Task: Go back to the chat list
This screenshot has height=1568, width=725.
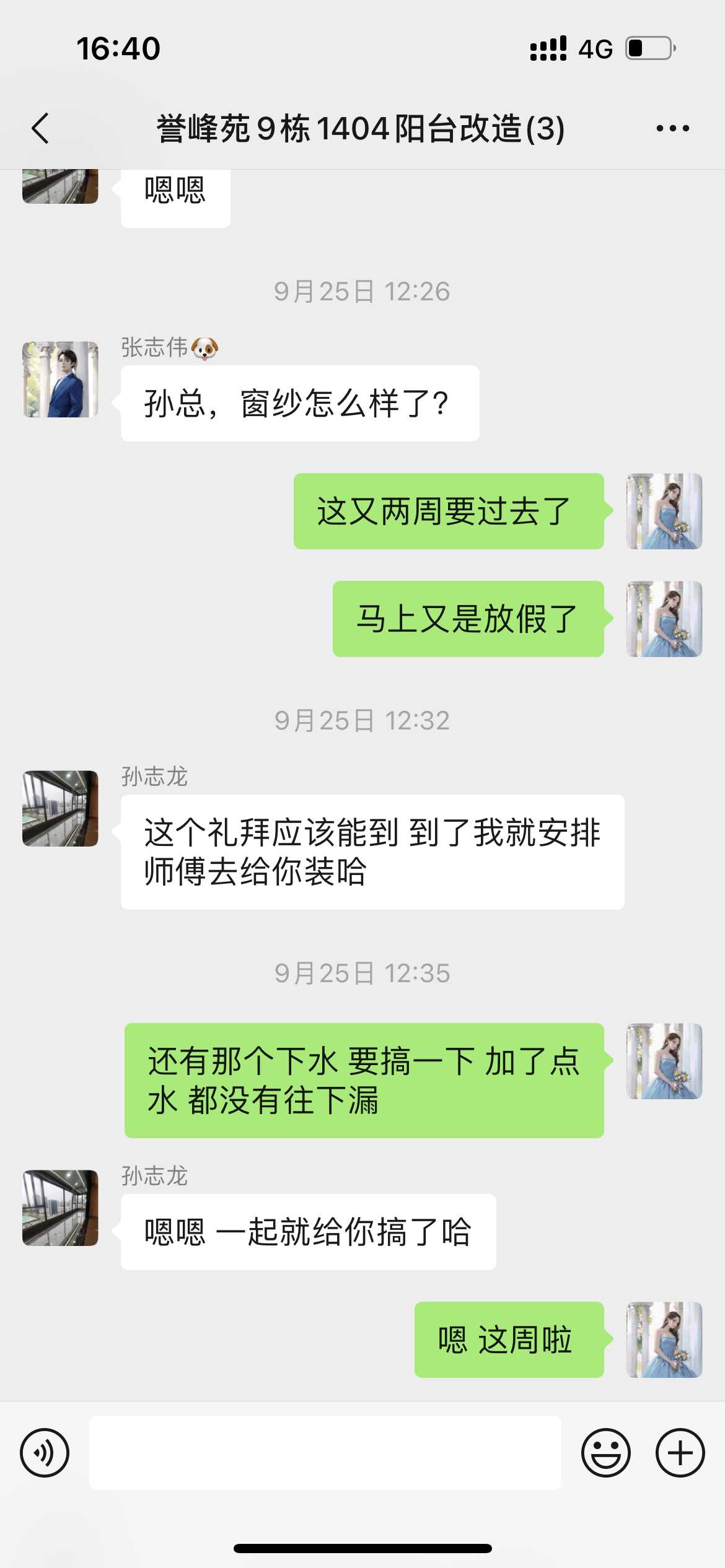Action: pyautogui.click(x=41, y=129)
